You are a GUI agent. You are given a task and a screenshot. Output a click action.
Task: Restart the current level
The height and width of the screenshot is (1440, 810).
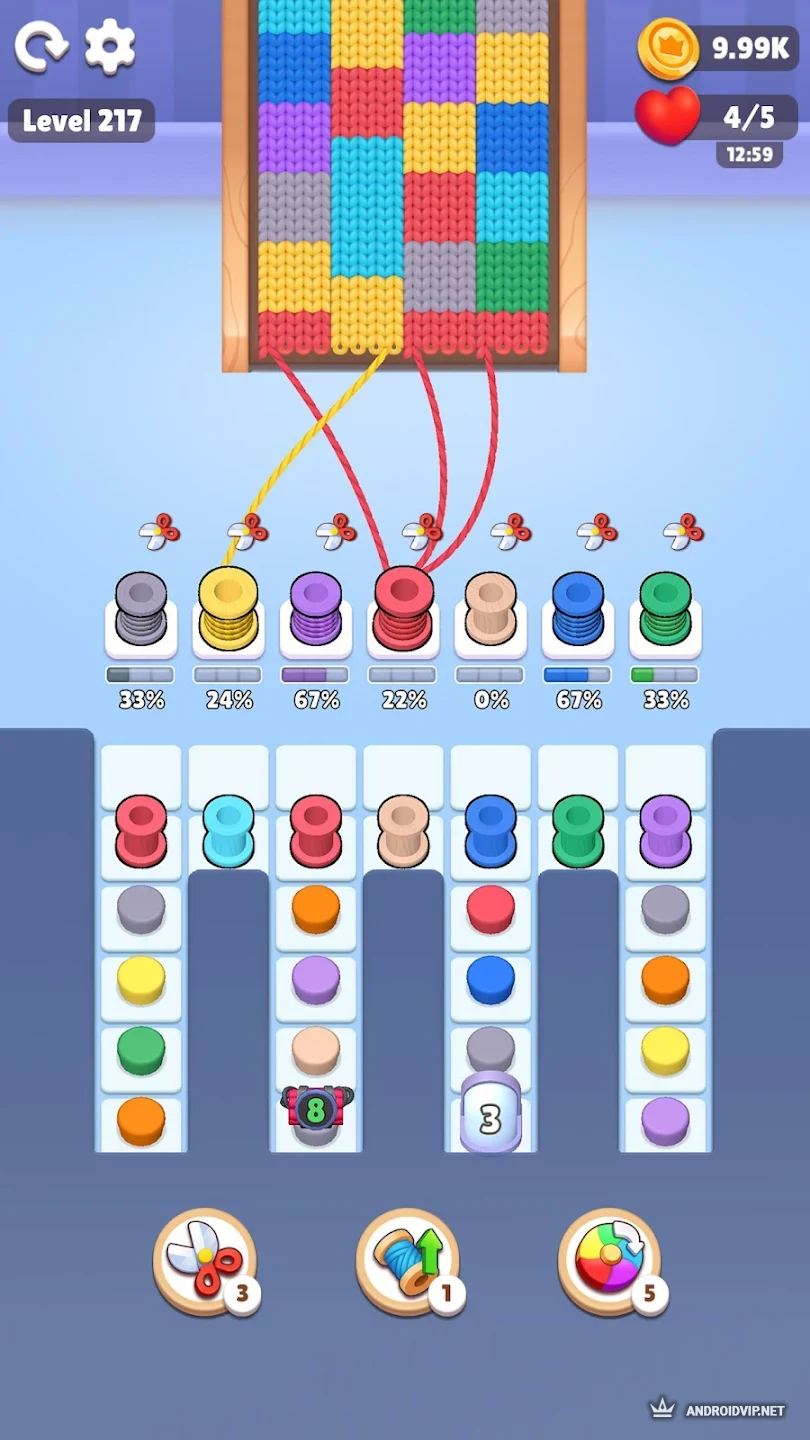coord(40,46)
